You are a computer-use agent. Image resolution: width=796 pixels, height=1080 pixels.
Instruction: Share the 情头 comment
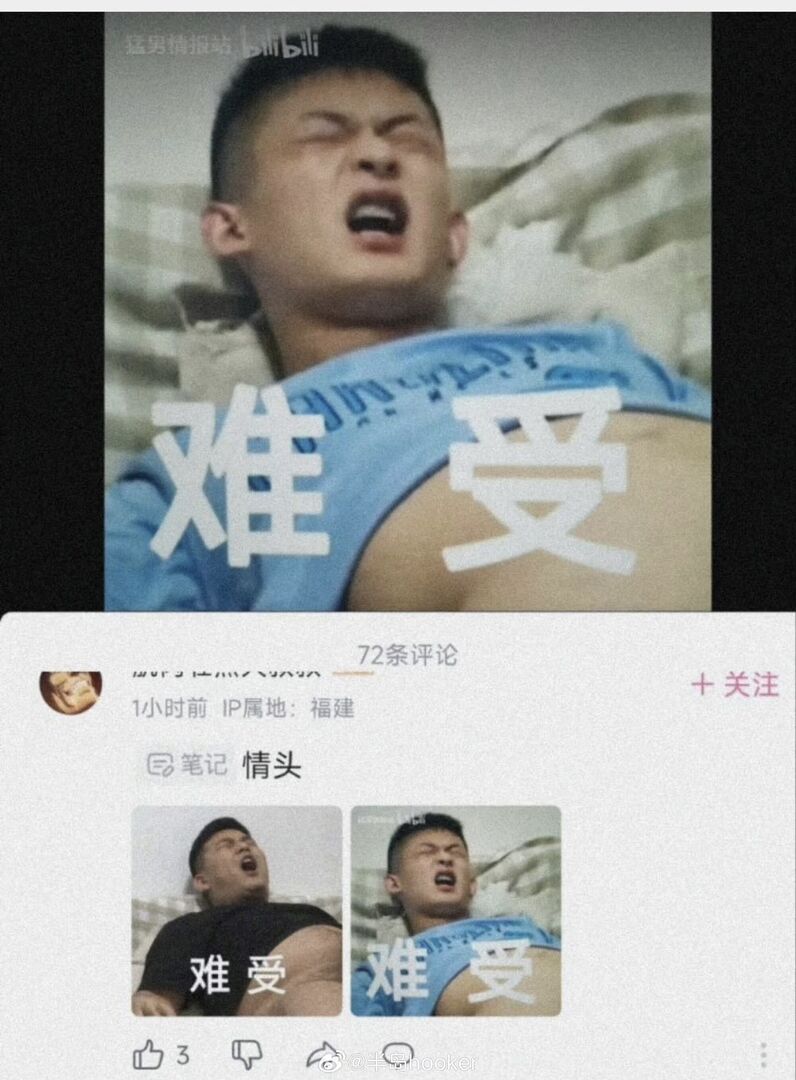coord(322,1053)
